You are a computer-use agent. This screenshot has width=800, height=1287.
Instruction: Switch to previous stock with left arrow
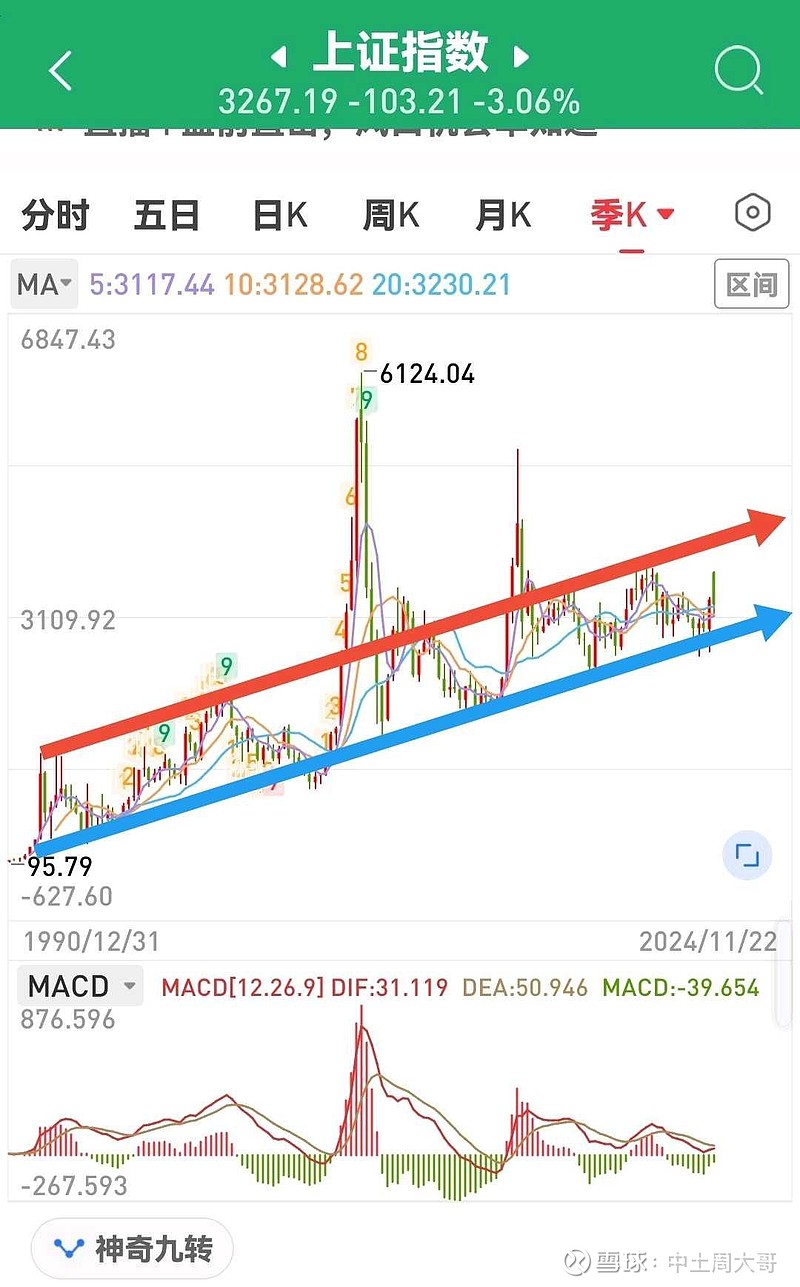(x=281, y=56)
